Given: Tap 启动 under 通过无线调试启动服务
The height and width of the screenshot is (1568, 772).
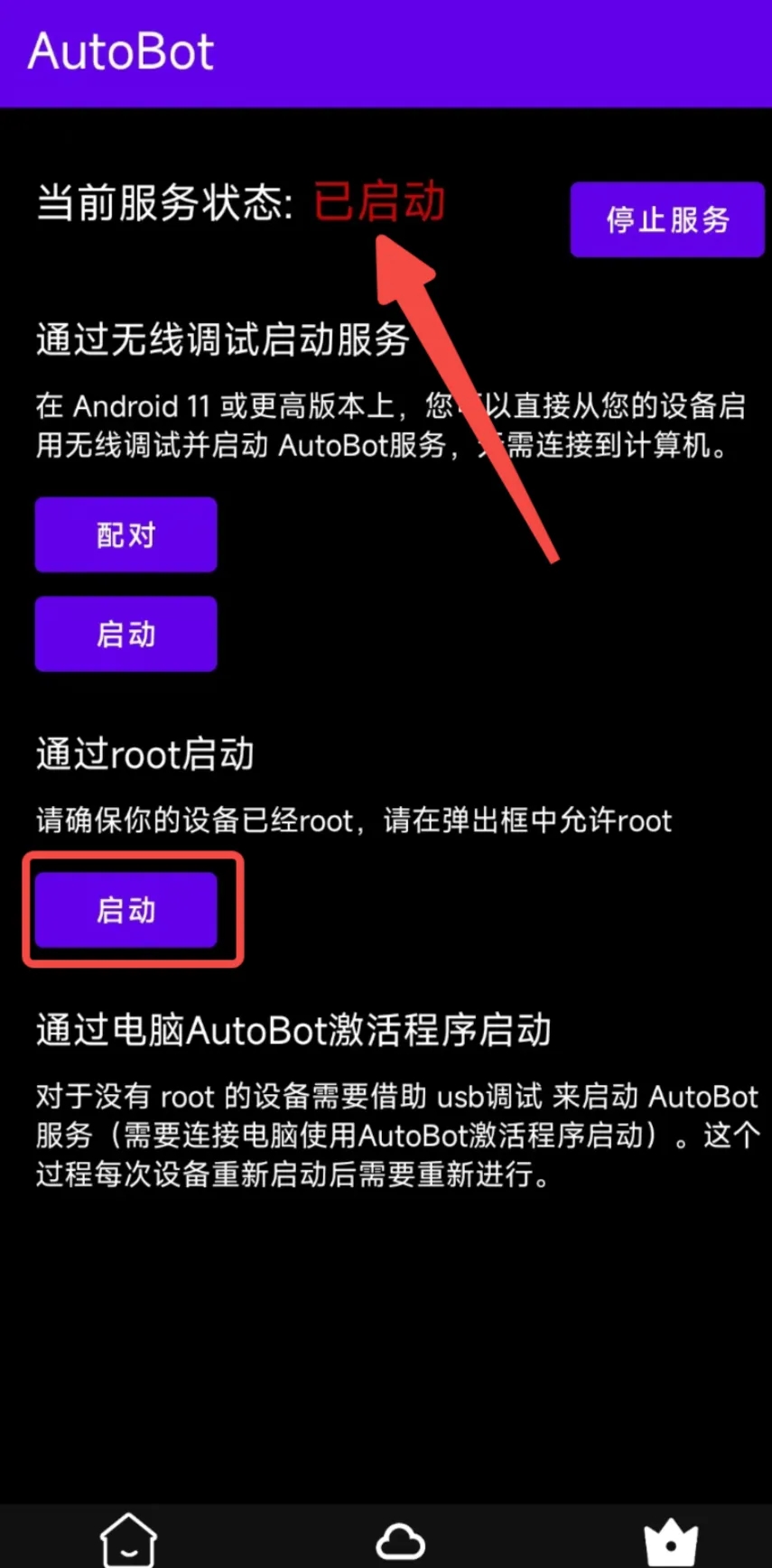Looking at the screenshot, I should (126, 634).
